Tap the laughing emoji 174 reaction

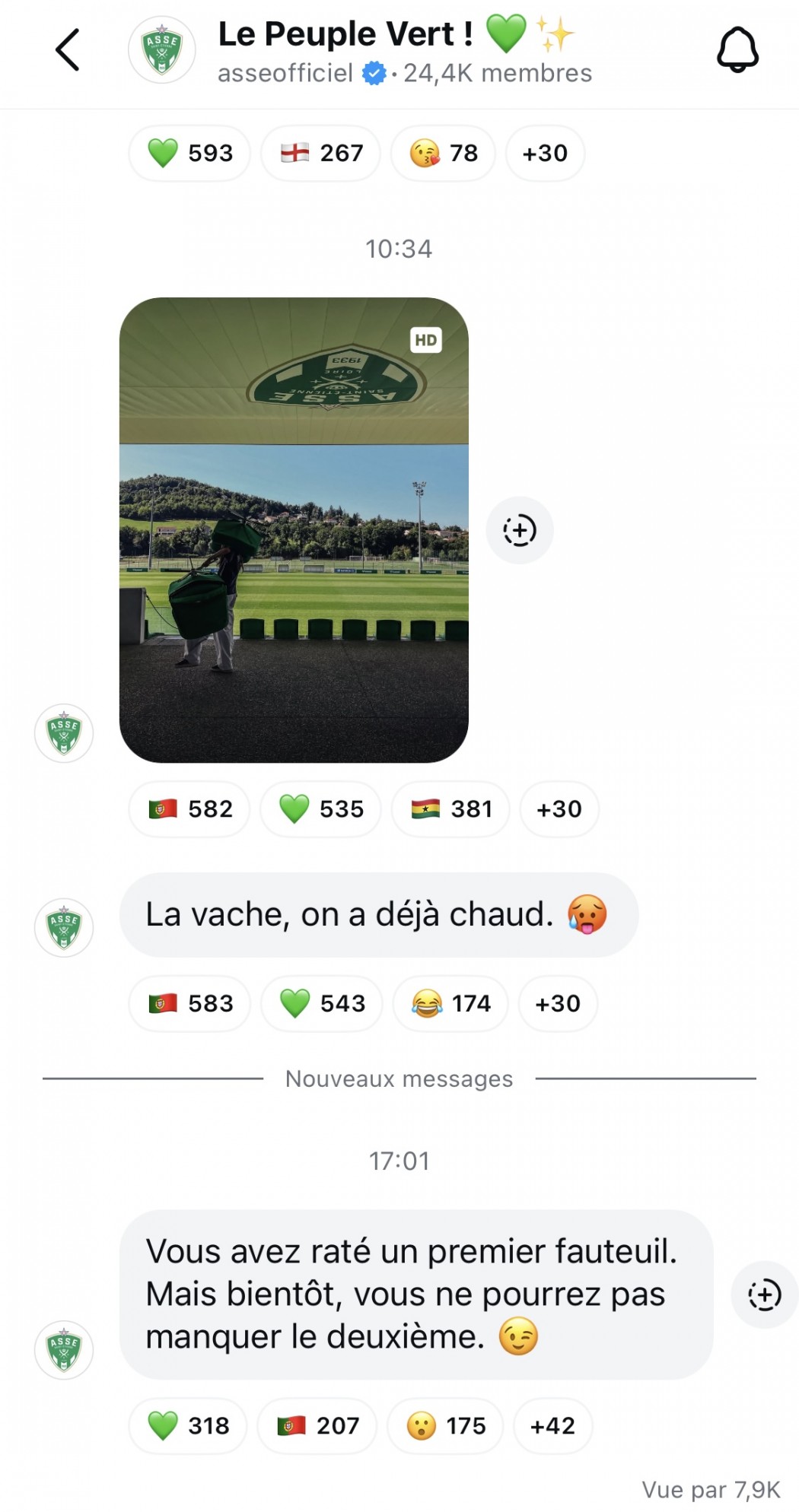point(450,1003)
